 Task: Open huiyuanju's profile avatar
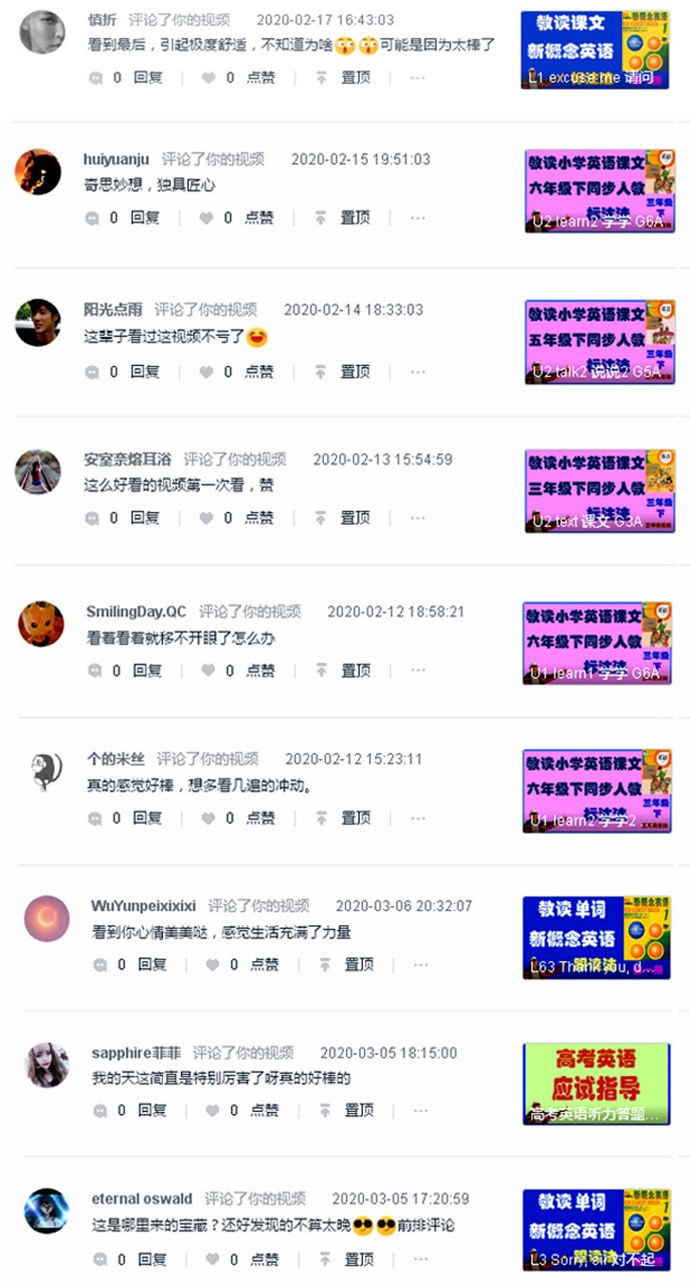point(38,172)
